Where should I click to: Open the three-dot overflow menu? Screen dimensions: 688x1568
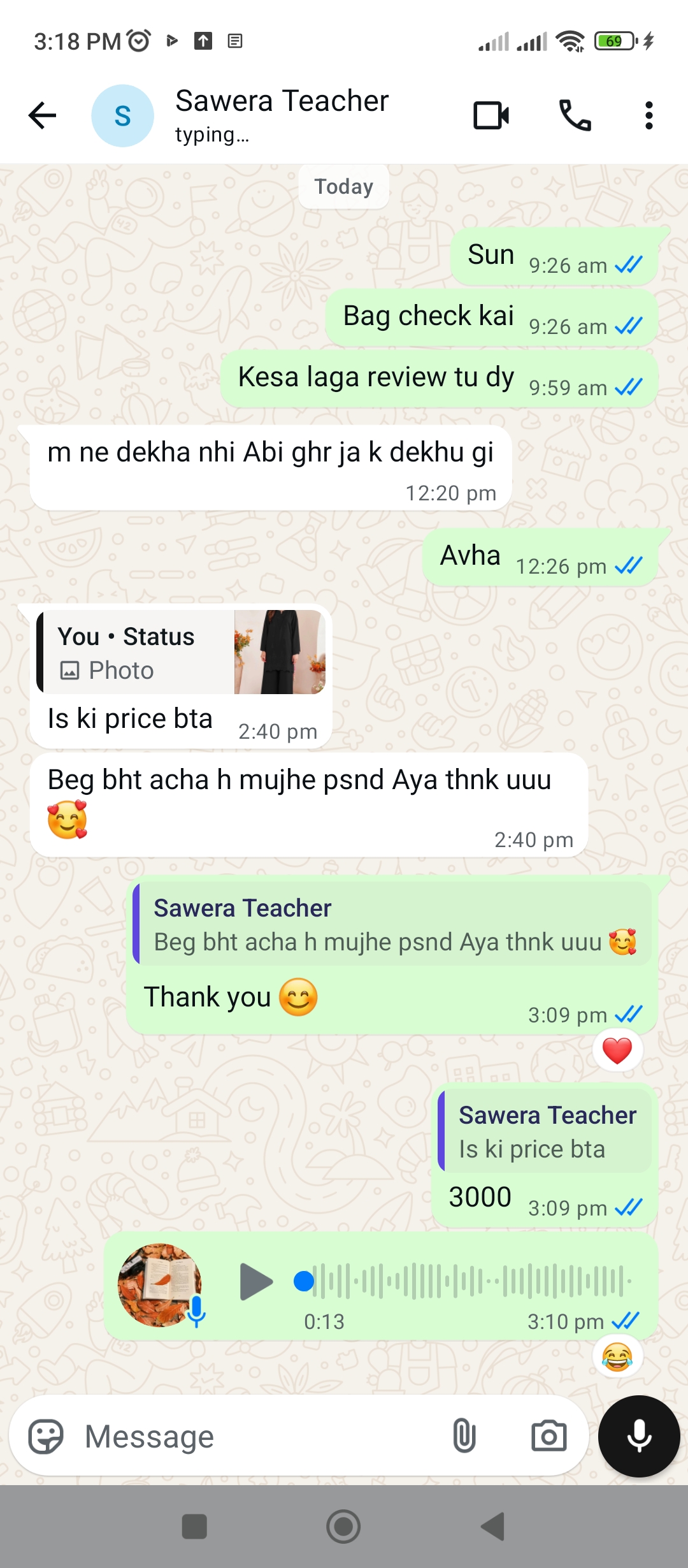[649, 115]
